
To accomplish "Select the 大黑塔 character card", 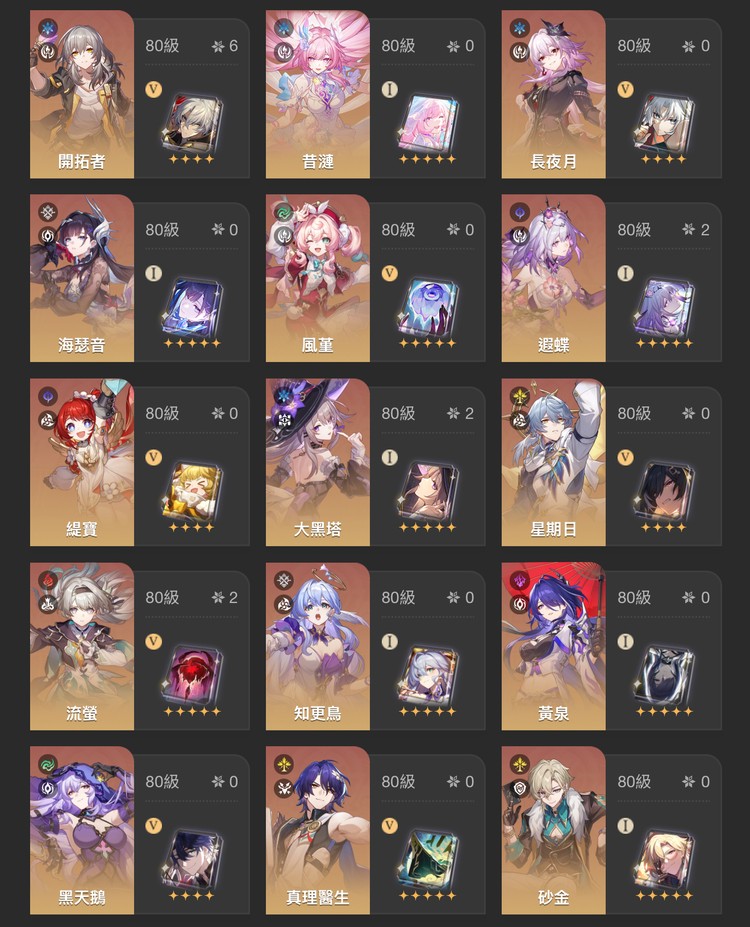I will pyautogui.click(x=318, y=462).
